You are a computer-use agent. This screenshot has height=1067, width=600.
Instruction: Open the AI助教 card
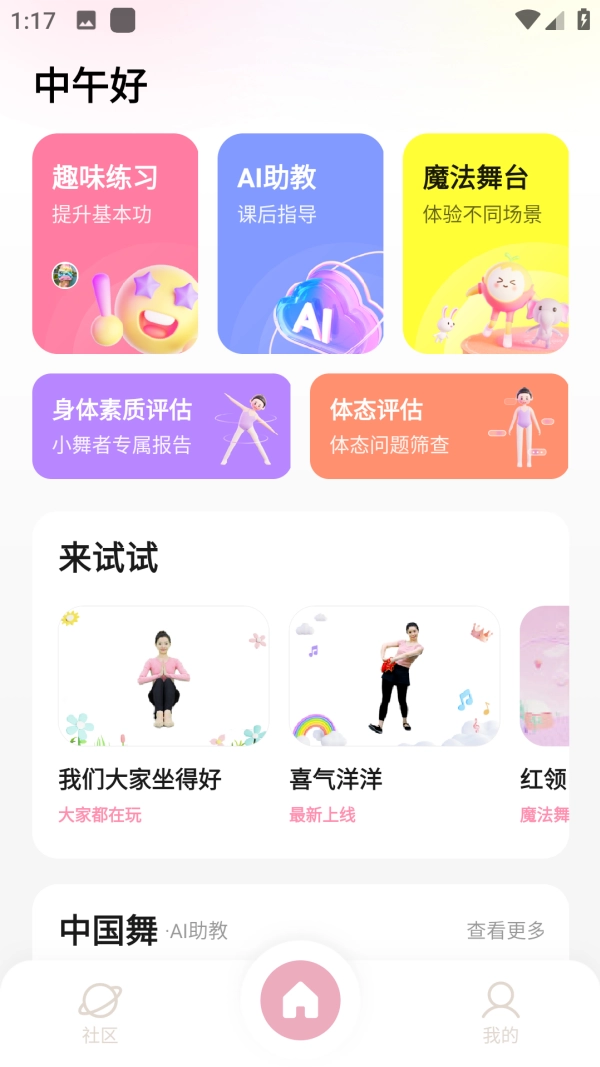(300, 244)
